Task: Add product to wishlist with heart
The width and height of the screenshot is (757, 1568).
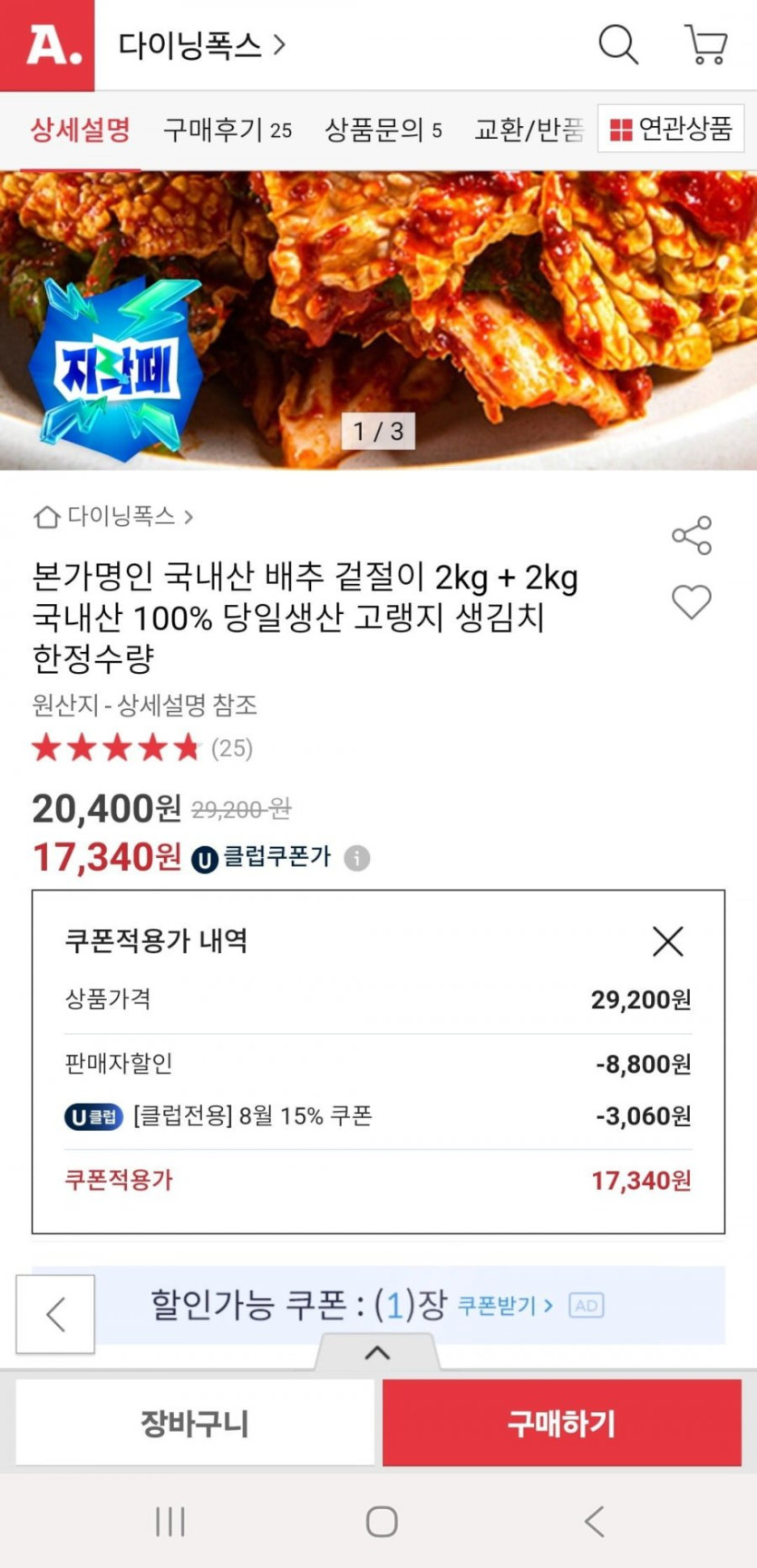Action: (x=692, y=602)
